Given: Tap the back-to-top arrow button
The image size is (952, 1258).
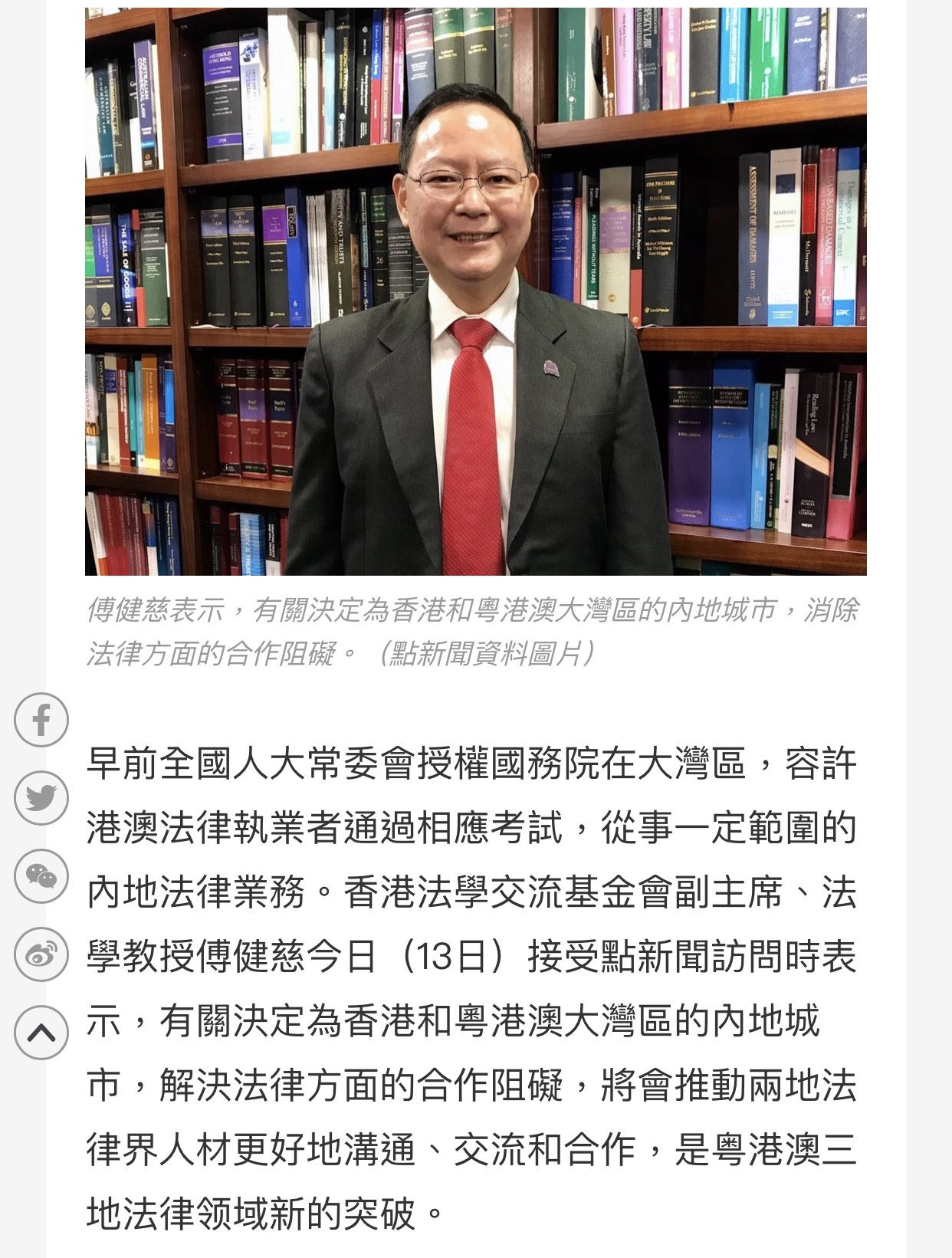Looking at the screenshot, I should 41,1033.
